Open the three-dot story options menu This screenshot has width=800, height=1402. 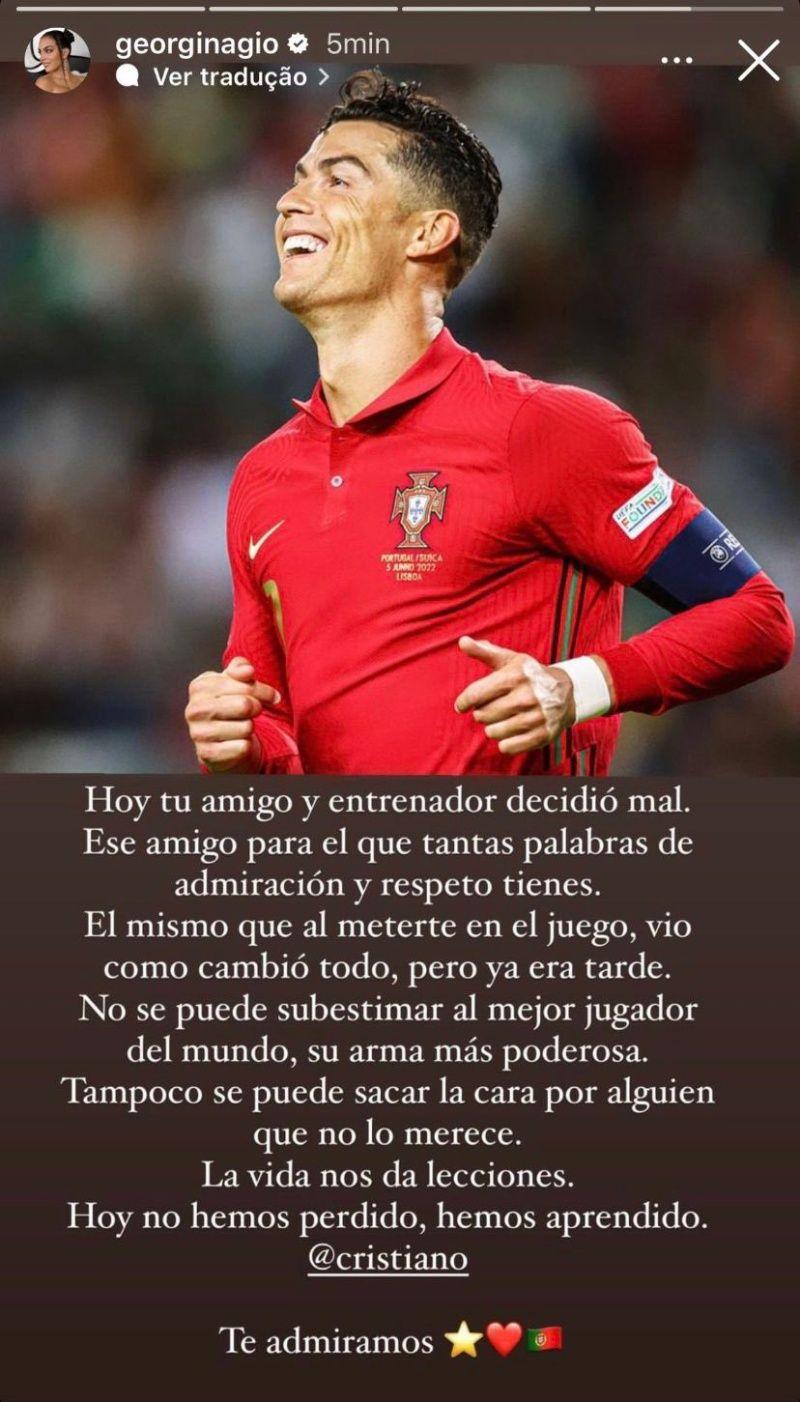[x=677, y=61]
